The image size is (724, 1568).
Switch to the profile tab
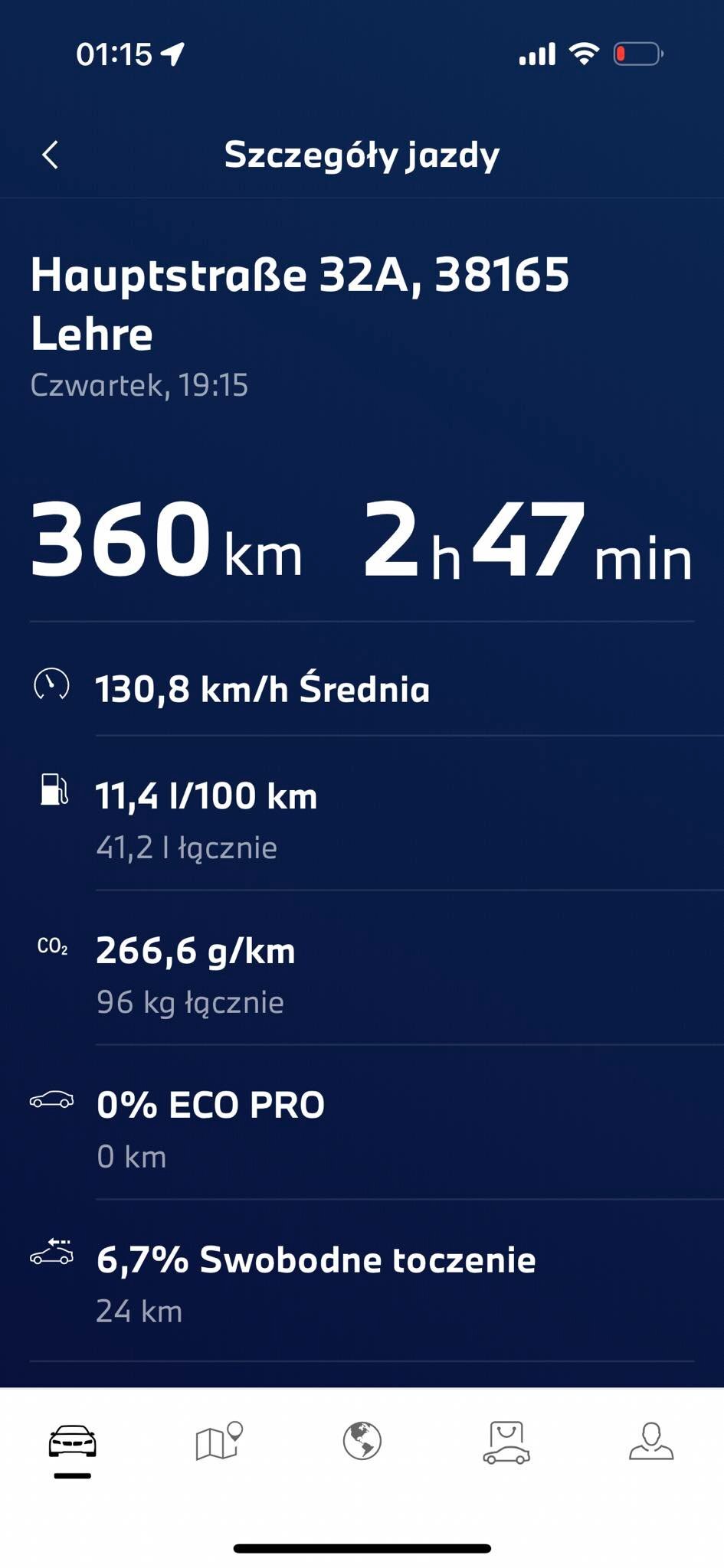[x=651, y=1441]
